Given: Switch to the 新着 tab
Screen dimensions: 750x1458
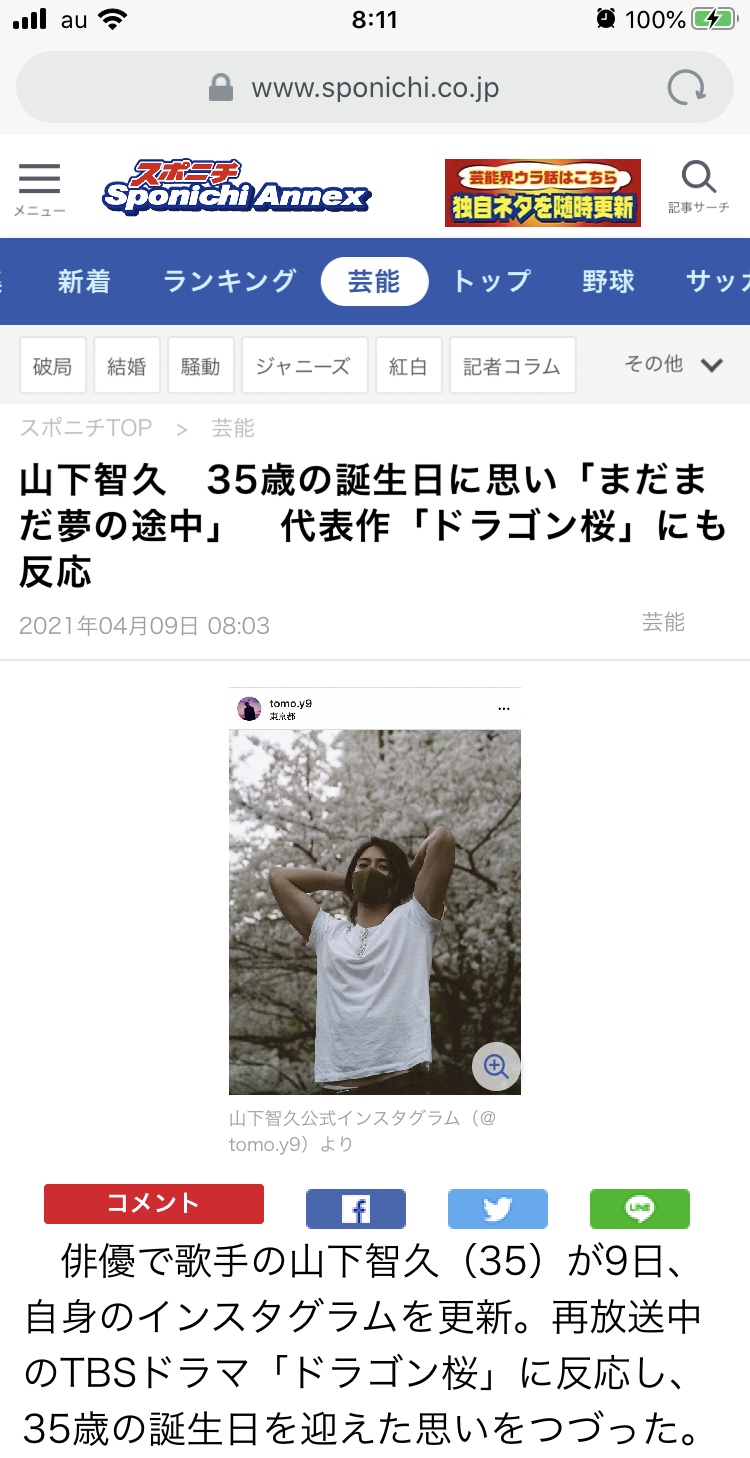Looking at the screenshot, I should point(84,282).
